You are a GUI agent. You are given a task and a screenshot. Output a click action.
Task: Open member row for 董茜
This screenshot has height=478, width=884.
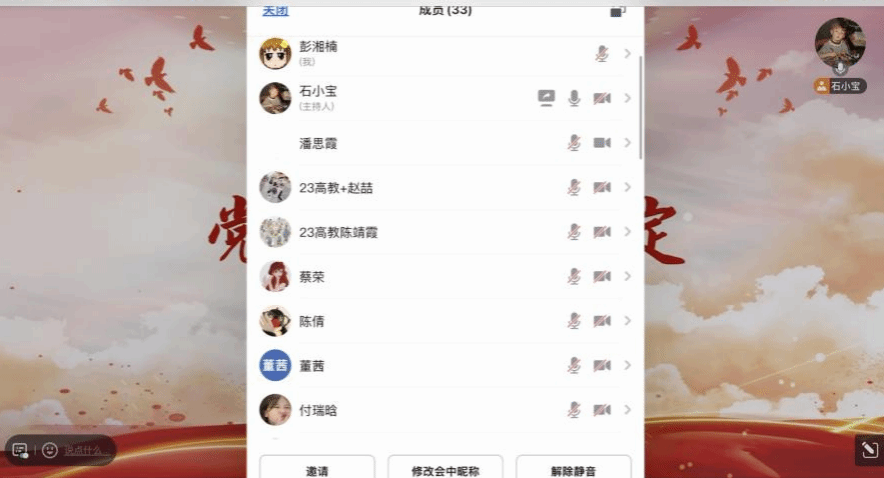point(420,365)
